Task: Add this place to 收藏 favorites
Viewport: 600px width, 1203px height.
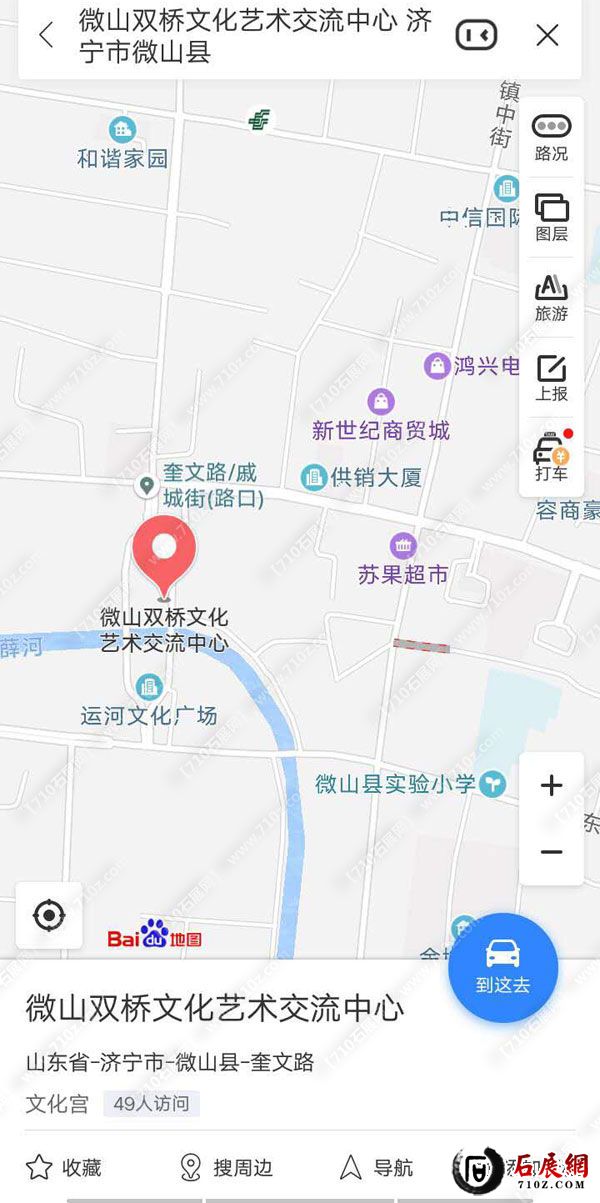Action: coord(64,1167)
